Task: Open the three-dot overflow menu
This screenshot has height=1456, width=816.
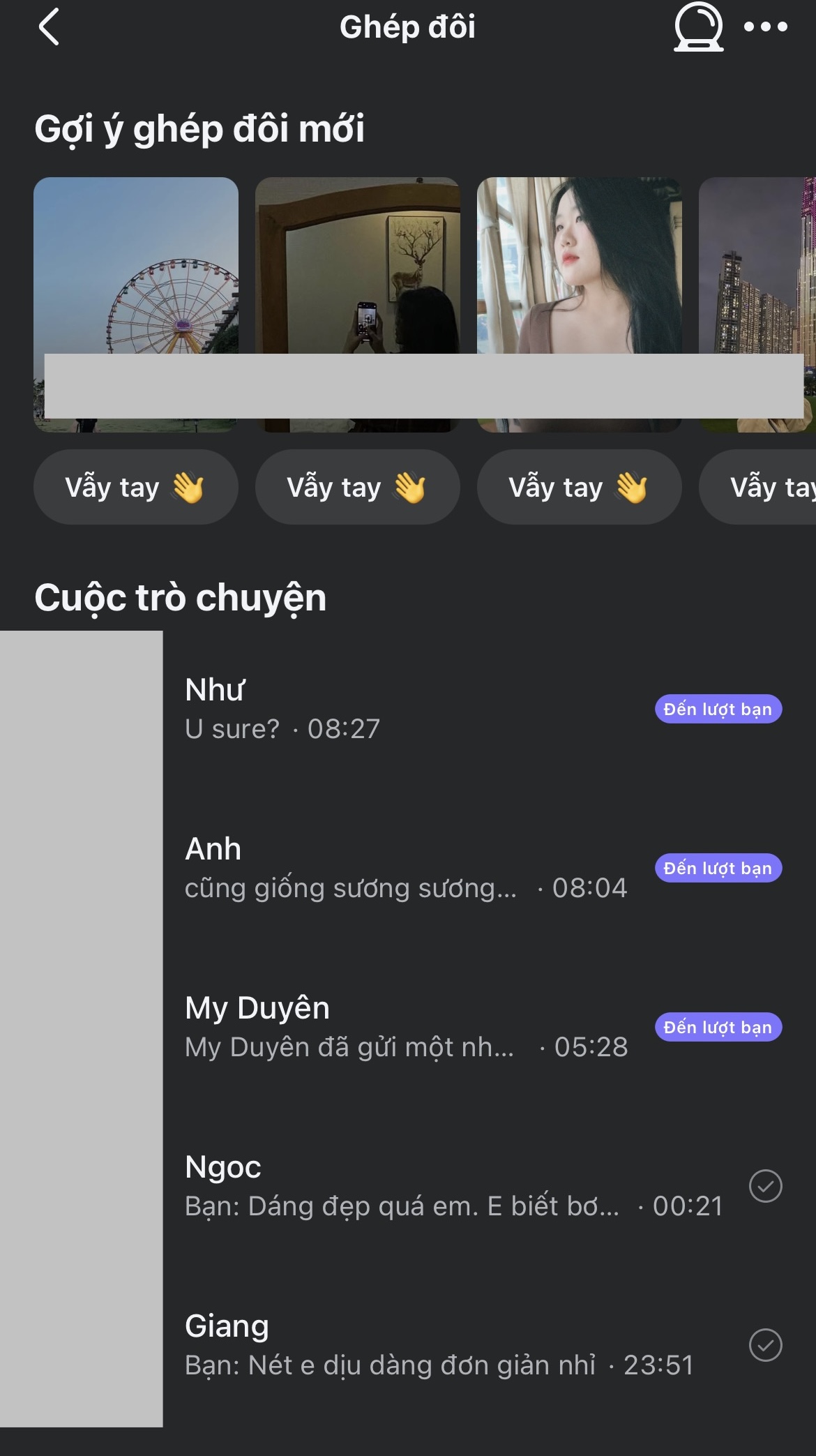Action: 765,28
